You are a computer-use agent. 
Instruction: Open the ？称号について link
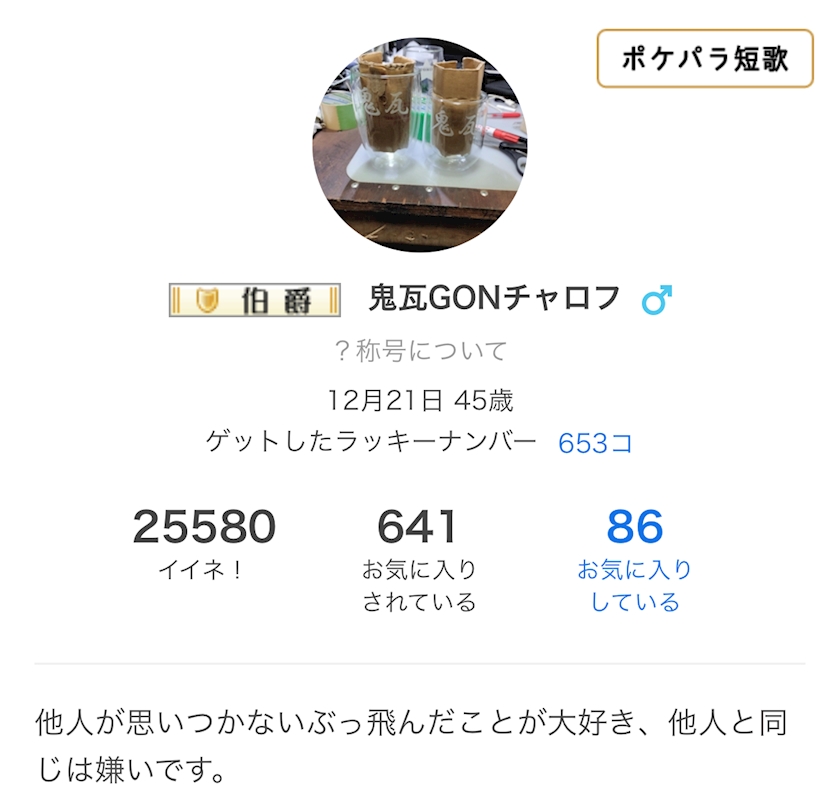coord(421,351)
